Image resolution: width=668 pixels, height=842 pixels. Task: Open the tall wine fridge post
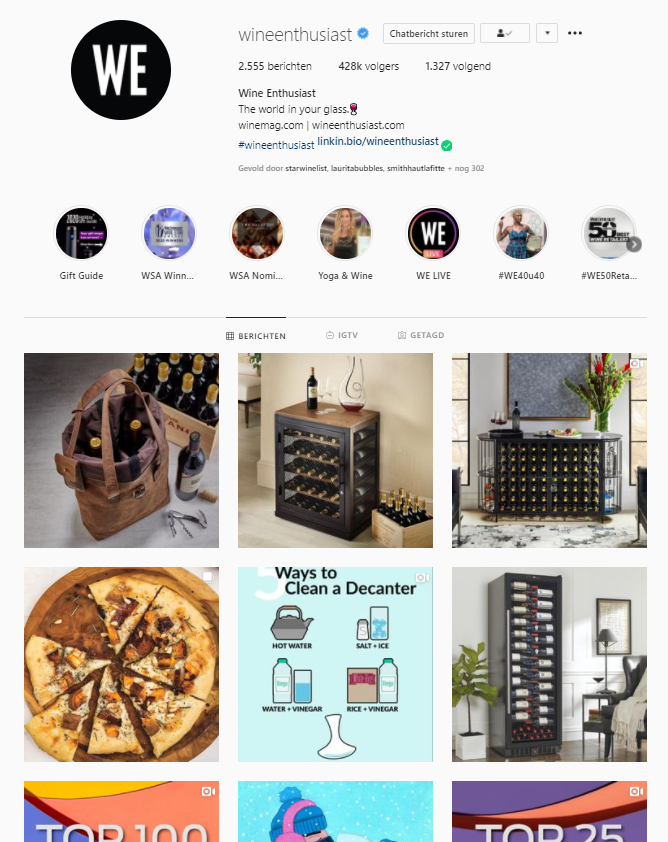(x=549, y=664)
